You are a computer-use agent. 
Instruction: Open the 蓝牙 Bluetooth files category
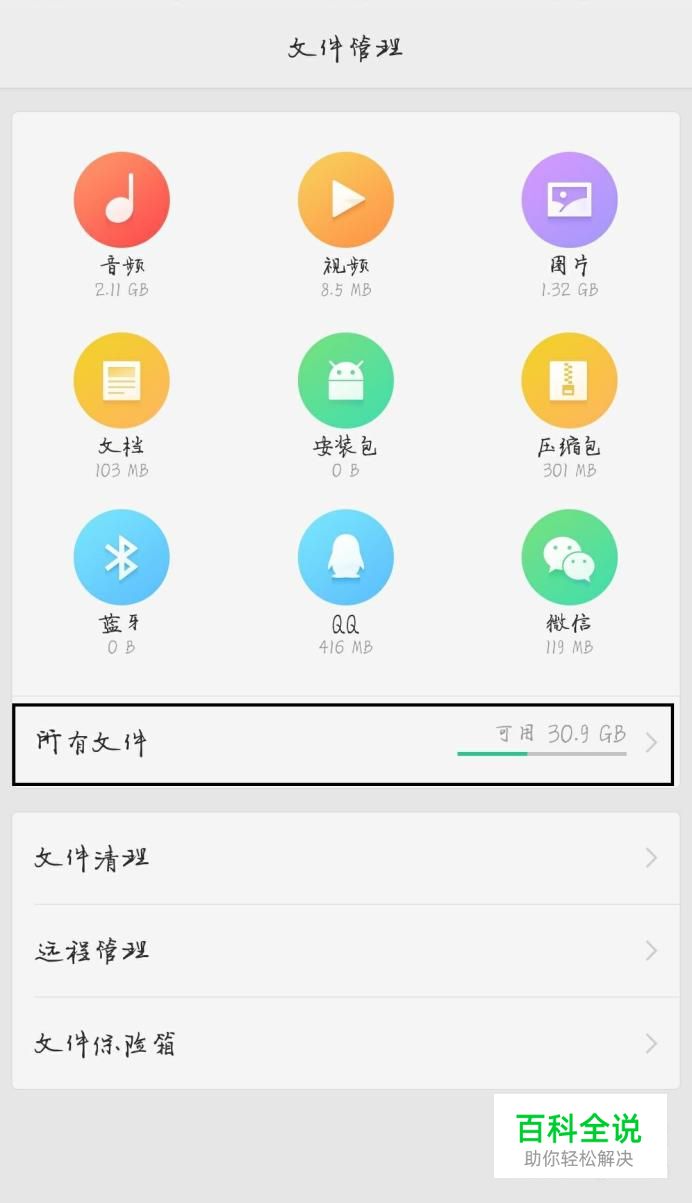121,558
